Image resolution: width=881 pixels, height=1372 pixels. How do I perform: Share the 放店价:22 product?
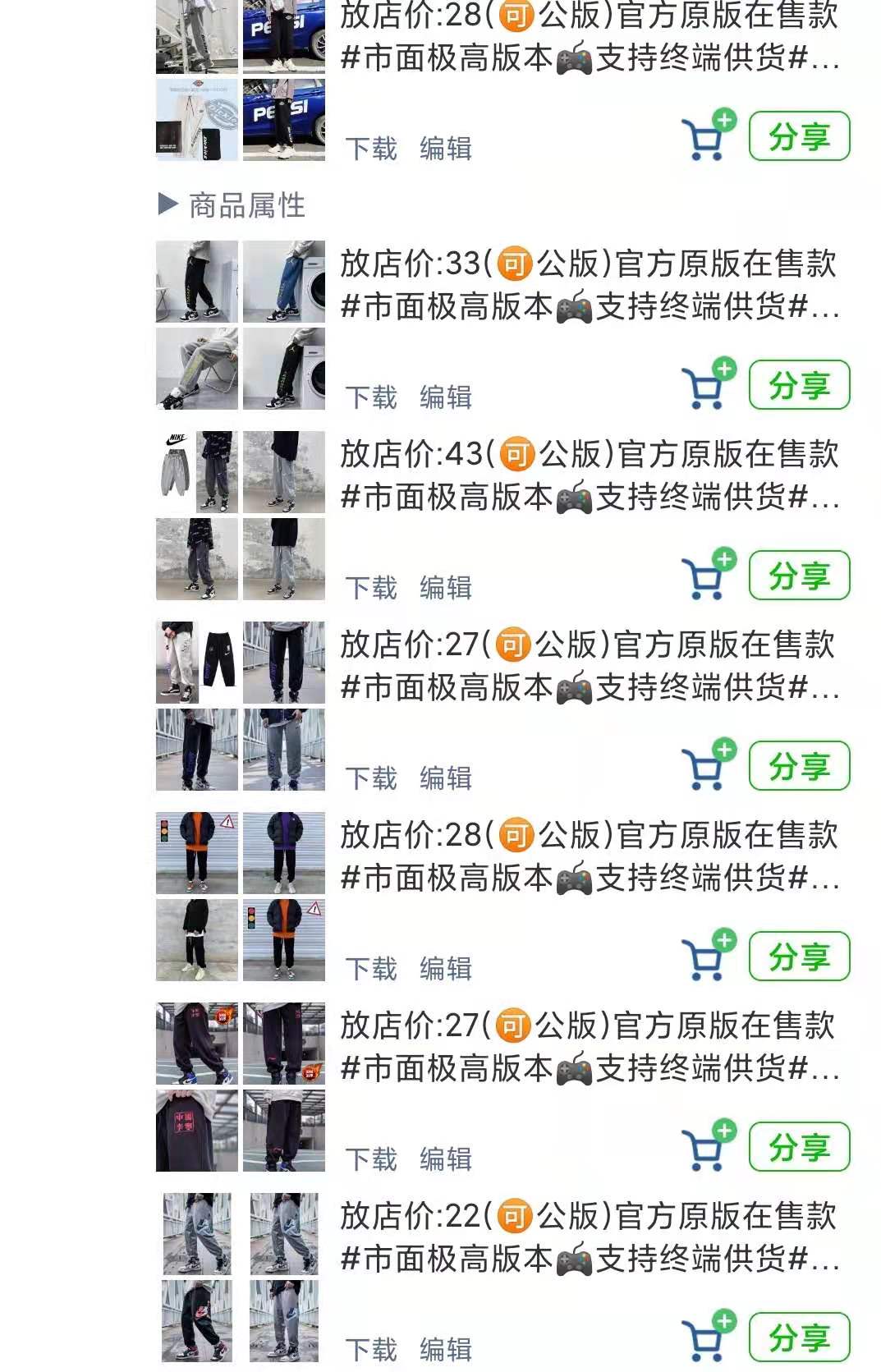click(x=799, y=1338)
